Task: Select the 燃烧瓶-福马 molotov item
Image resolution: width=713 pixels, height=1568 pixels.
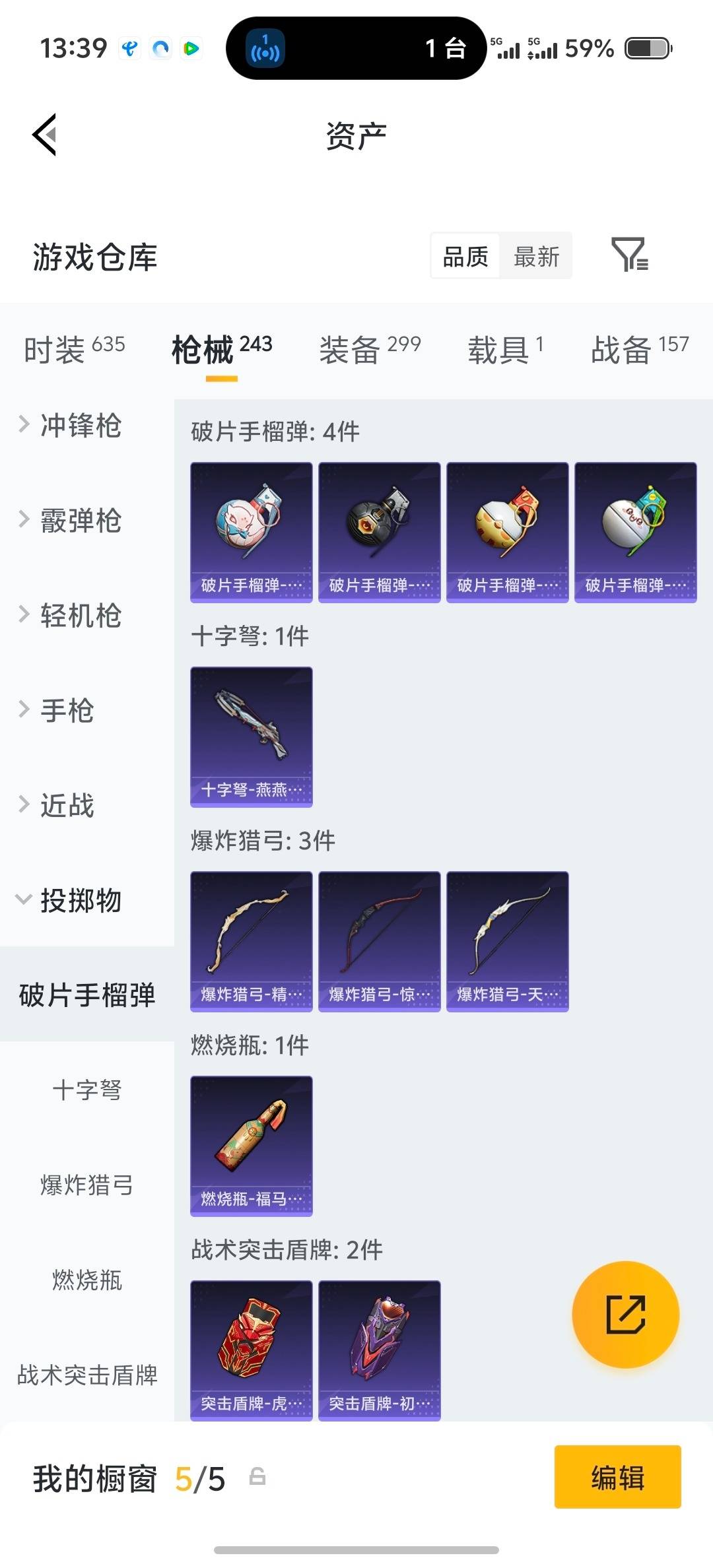Action: pos(251,1146)
